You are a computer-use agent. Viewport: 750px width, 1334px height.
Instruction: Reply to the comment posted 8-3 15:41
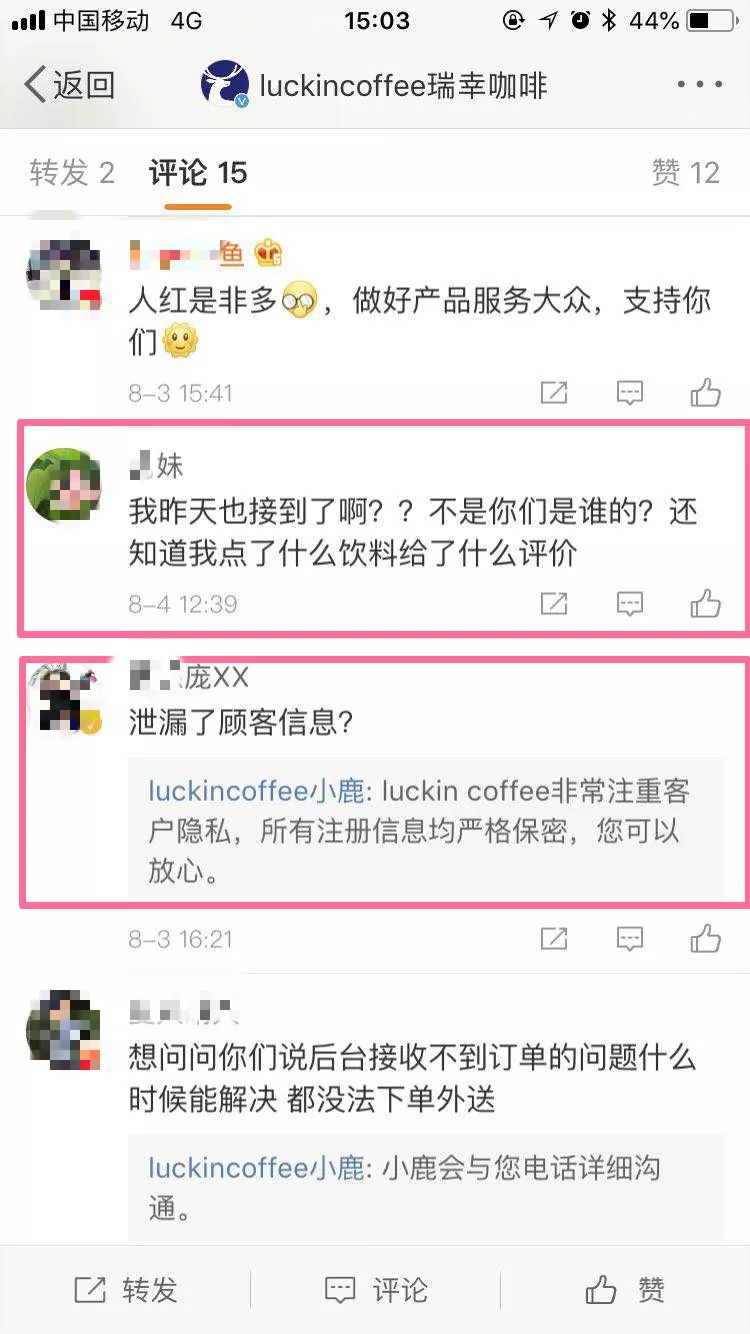[629, 393]
